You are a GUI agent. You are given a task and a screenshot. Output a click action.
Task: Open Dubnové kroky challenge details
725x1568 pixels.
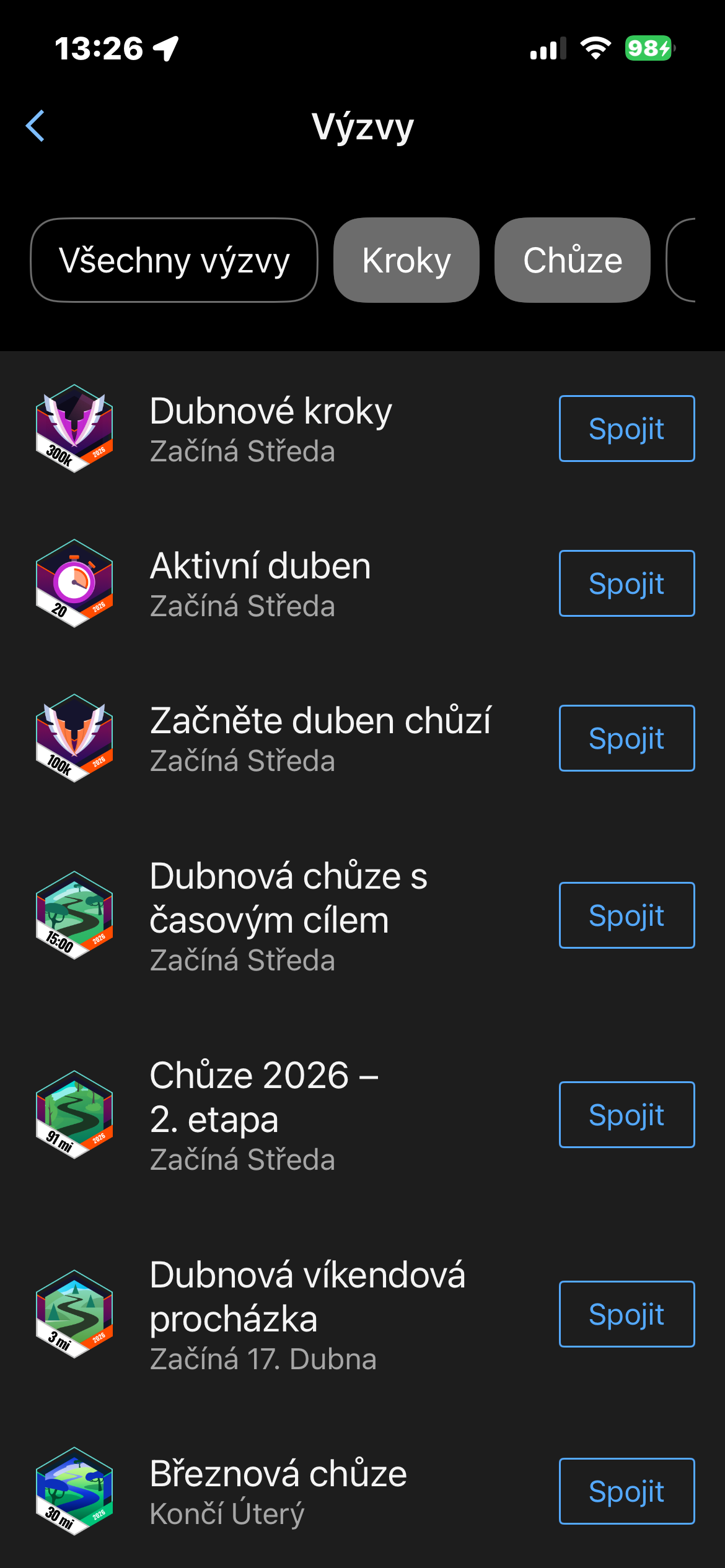(271, 429)
